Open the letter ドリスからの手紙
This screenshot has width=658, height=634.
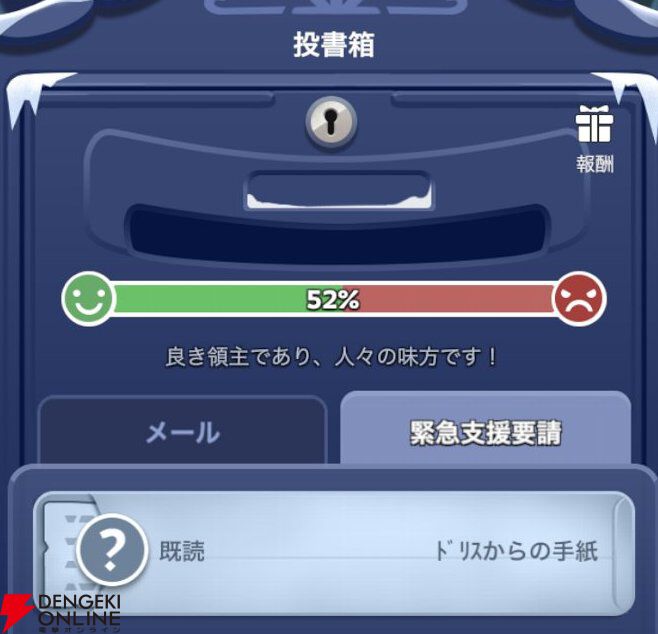pos(334,553)
